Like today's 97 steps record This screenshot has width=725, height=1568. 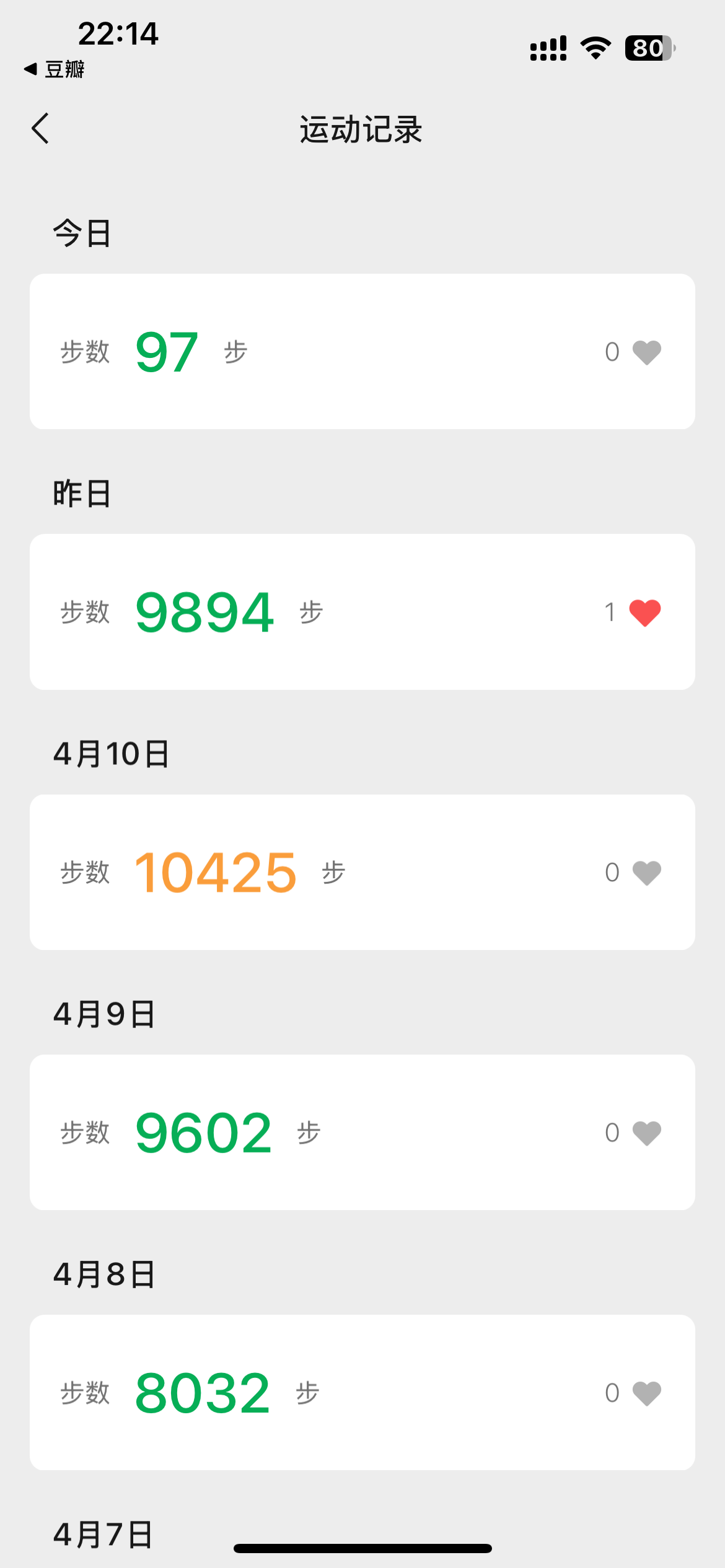(x=646, y=352)
